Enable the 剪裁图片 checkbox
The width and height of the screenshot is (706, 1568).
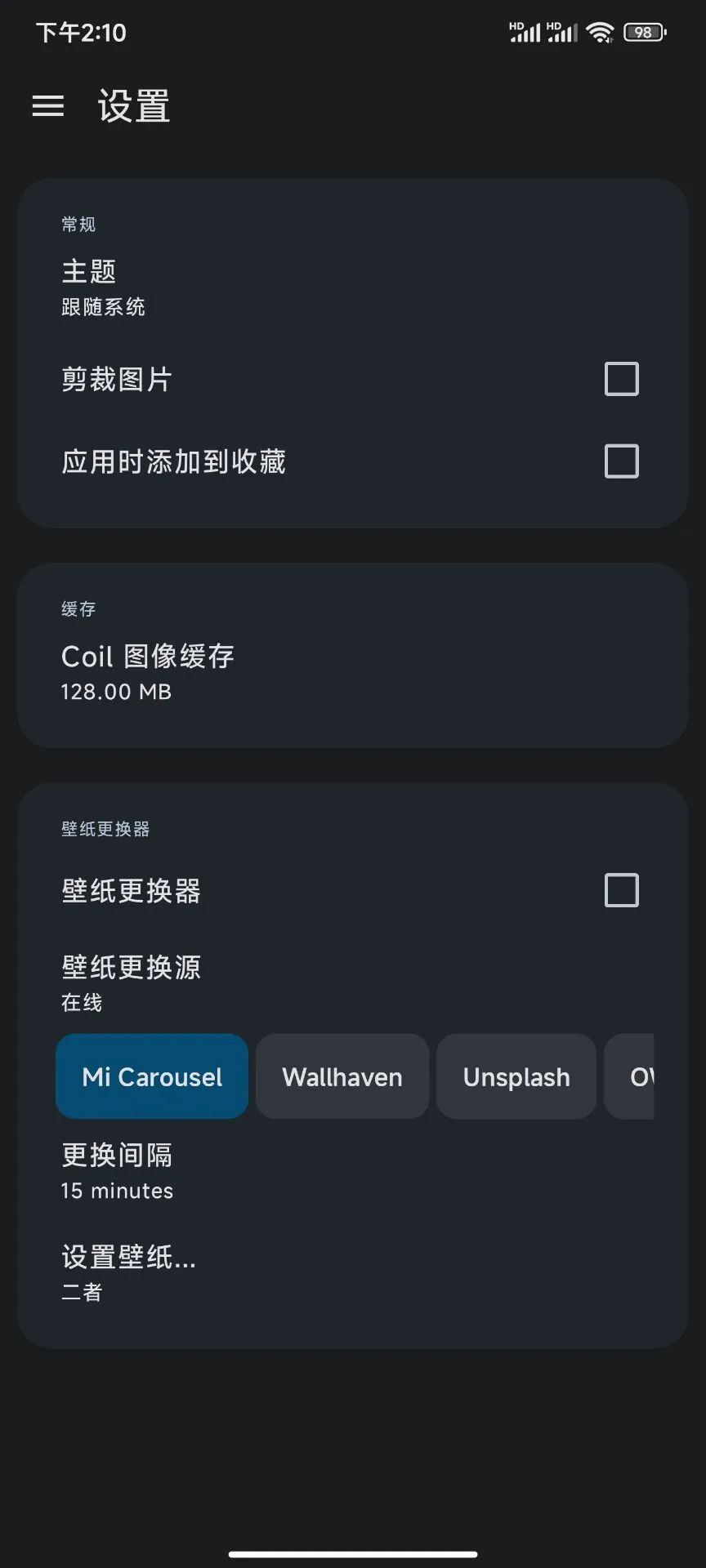(x=621, y=380)
